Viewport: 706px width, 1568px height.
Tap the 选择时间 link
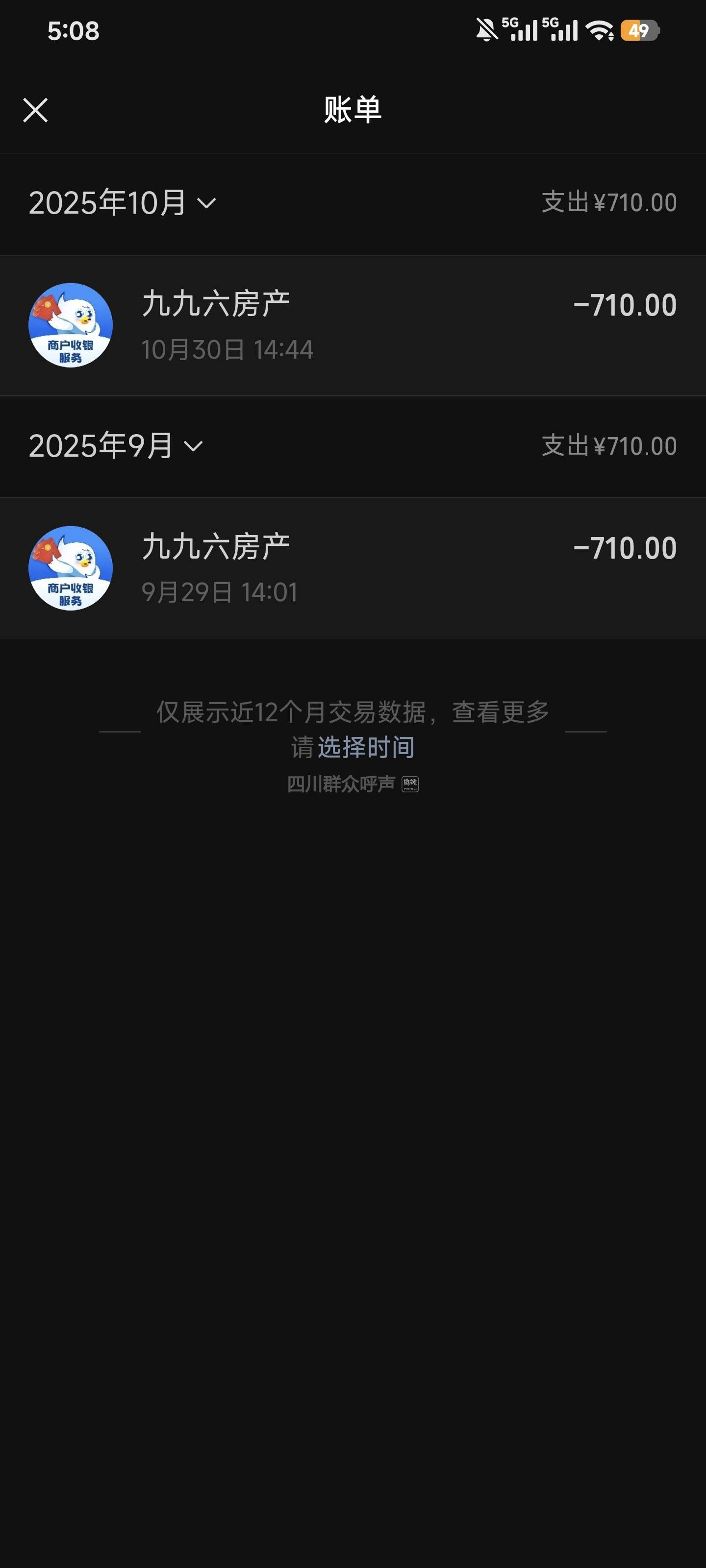pos(366,747)
